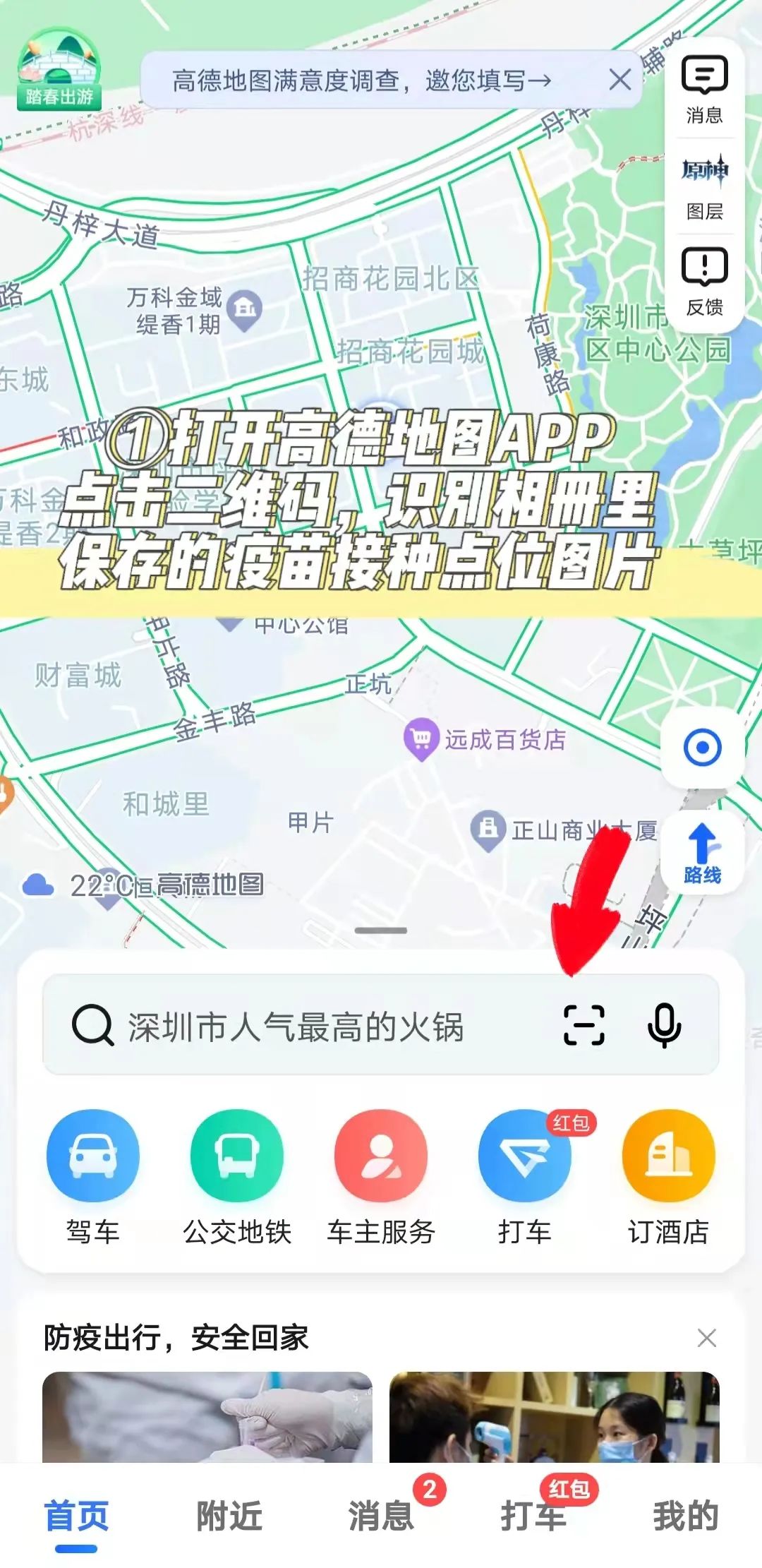
Task: Switch to the 我的 tab
Action: (x=685, y=1515)
